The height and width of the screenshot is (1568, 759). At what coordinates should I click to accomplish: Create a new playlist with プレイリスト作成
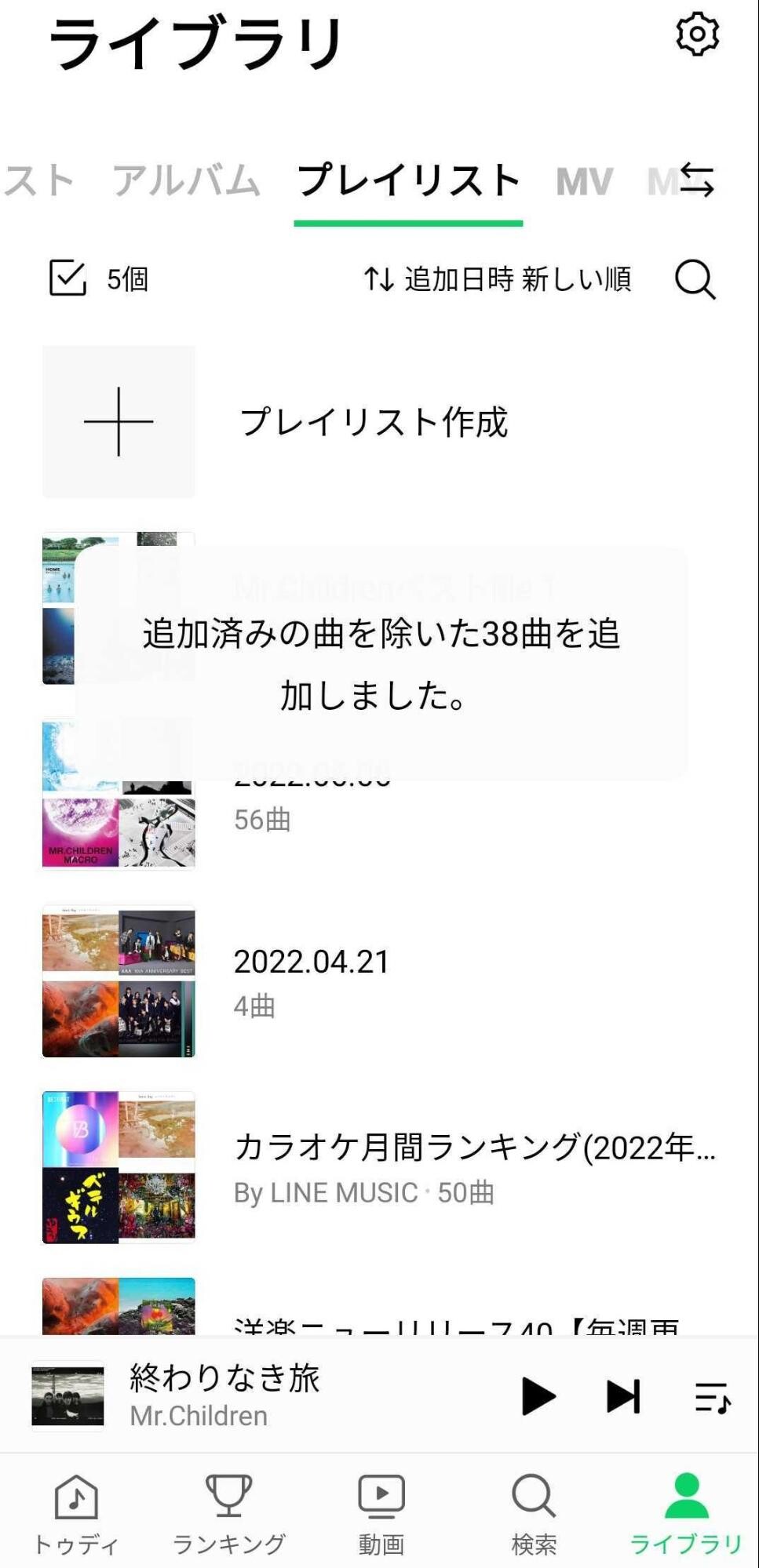click(x=375, y=420)
